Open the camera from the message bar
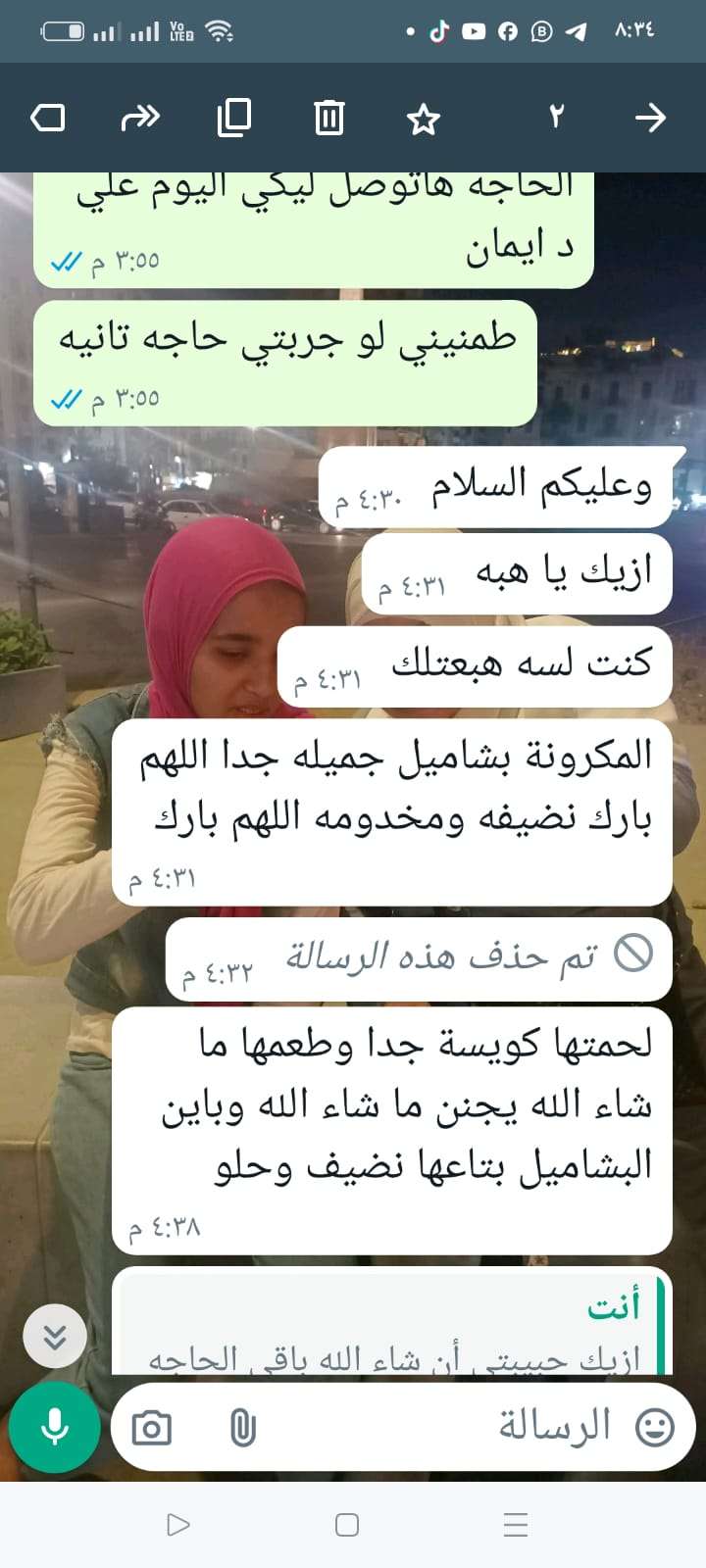The height and width of the screenshot is (1568, 706). [152, 1428]
